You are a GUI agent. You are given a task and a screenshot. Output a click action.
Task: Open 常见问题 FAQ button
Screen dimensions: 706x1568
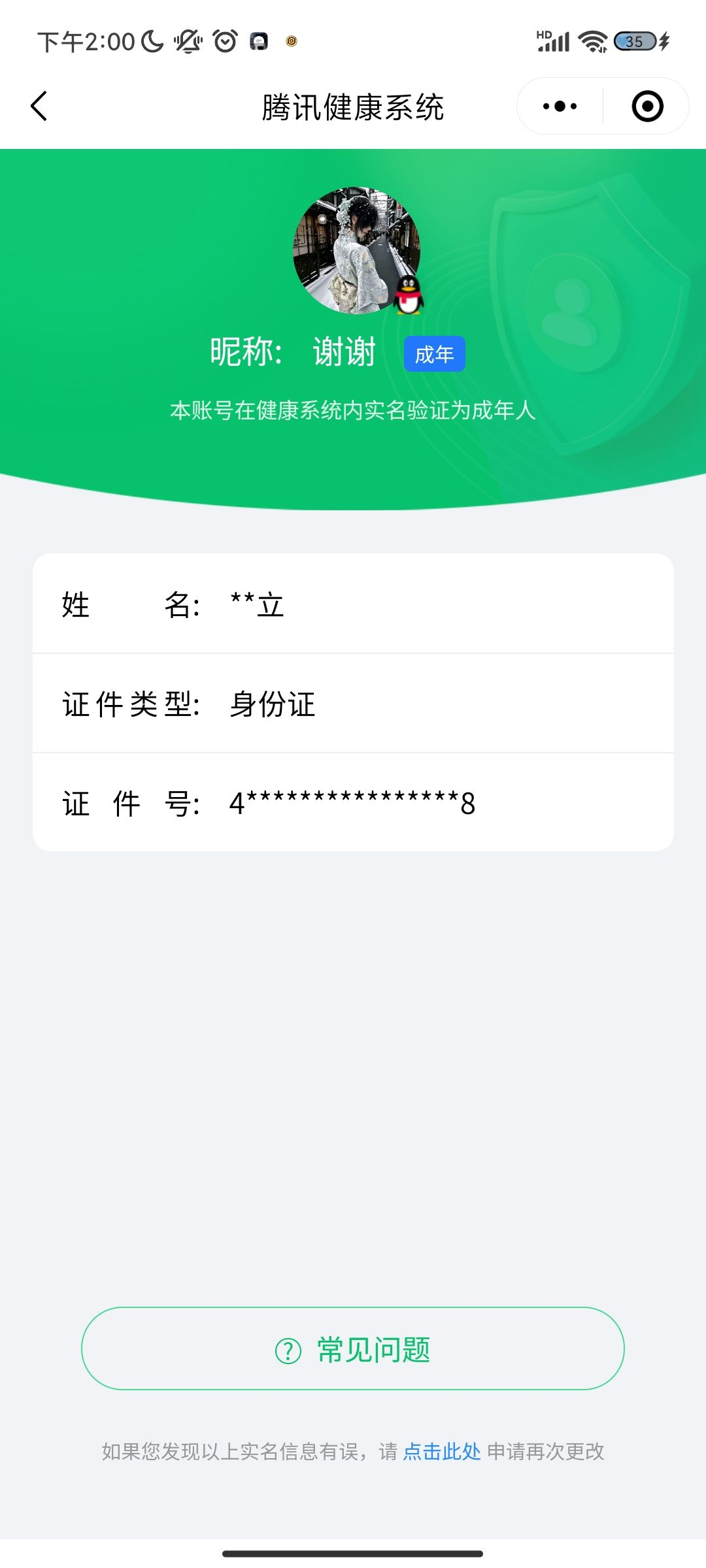(x=353, y=1349)
